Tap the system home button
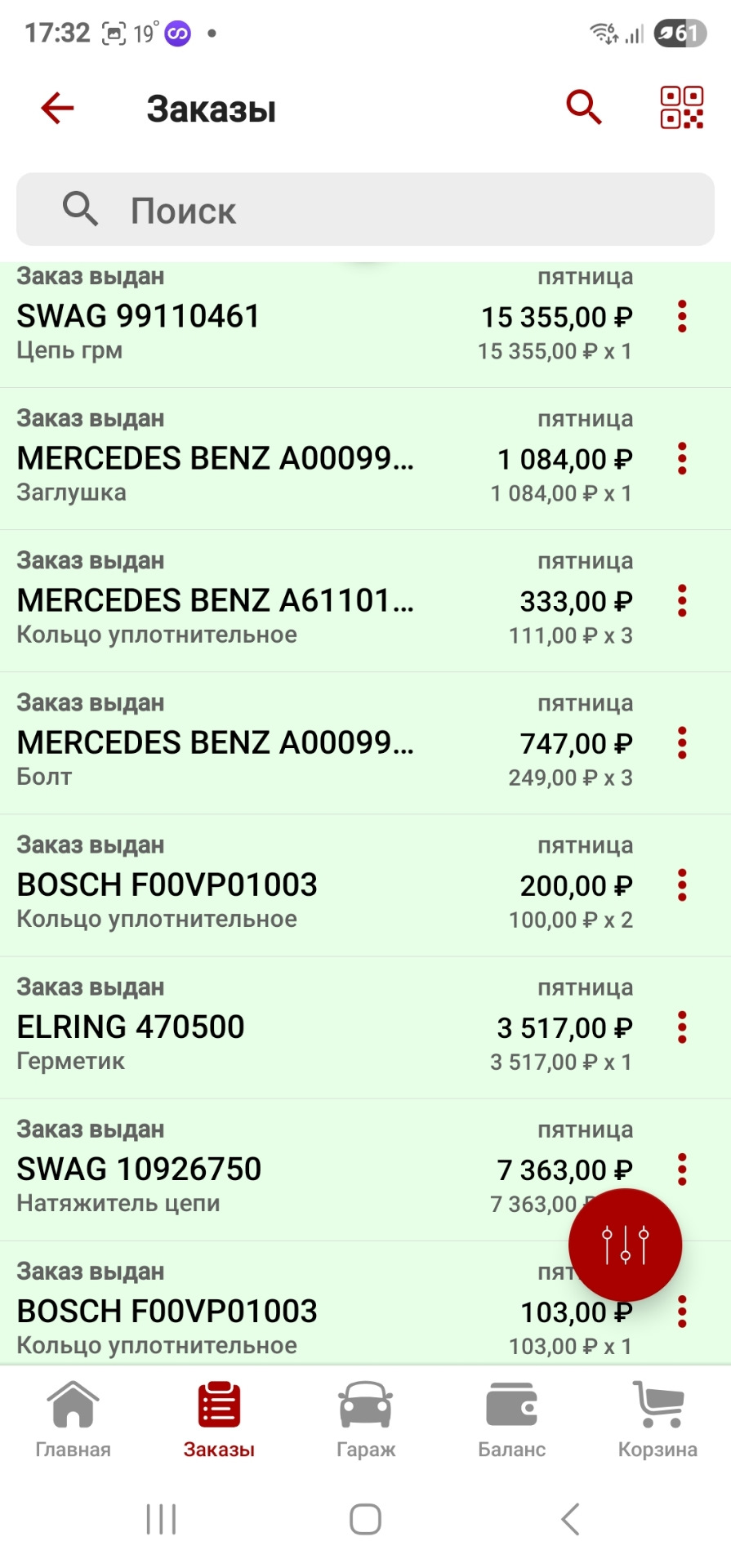The height and width of the screenshot is (1568, 731). 365,1519
